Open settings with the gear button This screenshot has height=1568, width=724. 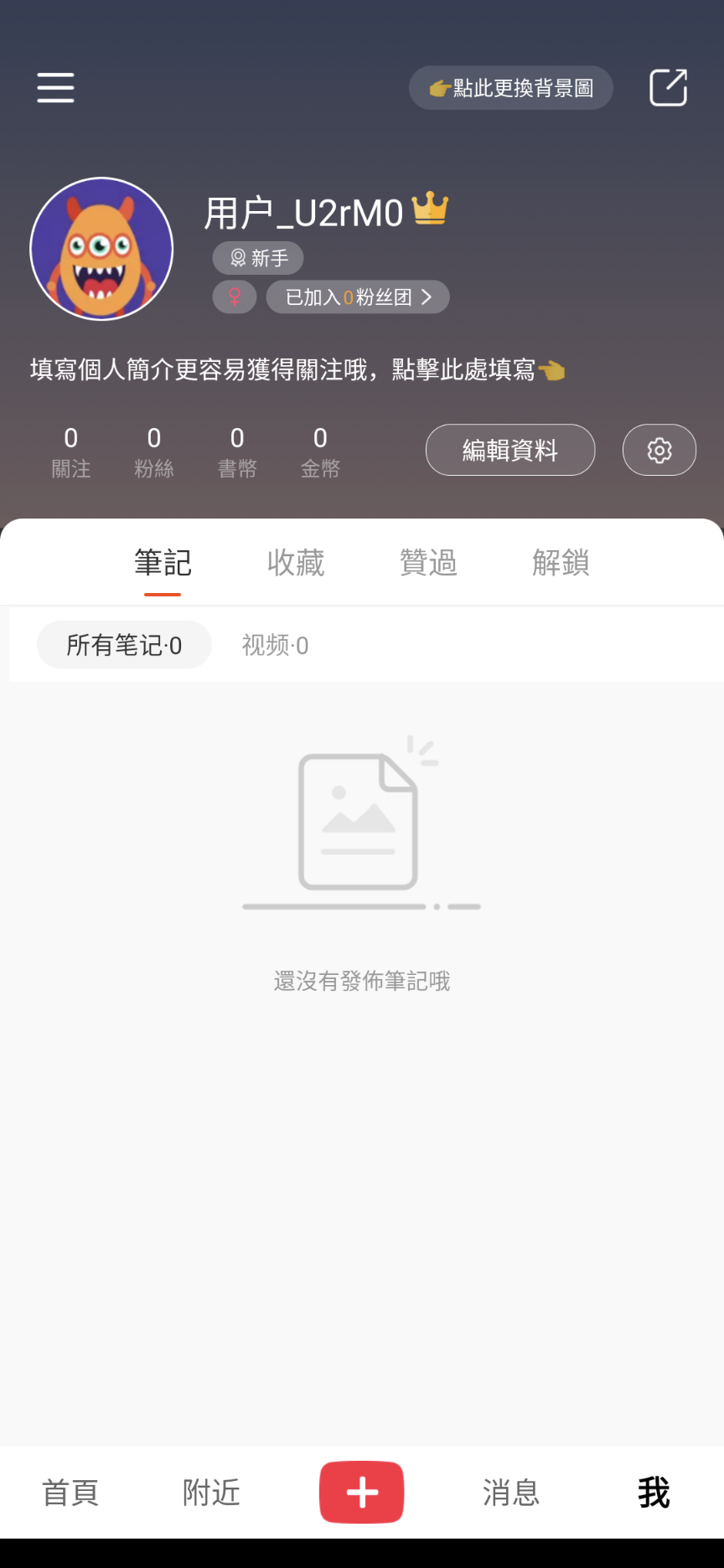pos(659,451)
